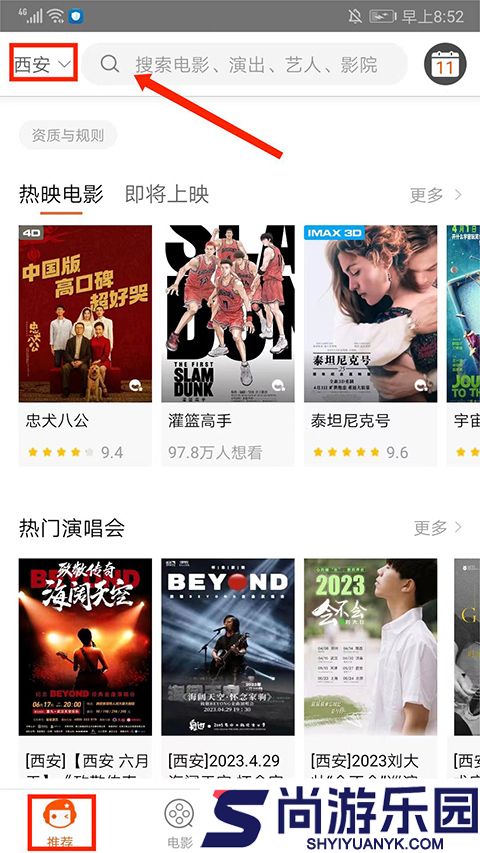
Task: Open the 泰坦尼克号 movie card
Action: pyautogui.click(x=371, y=345)
